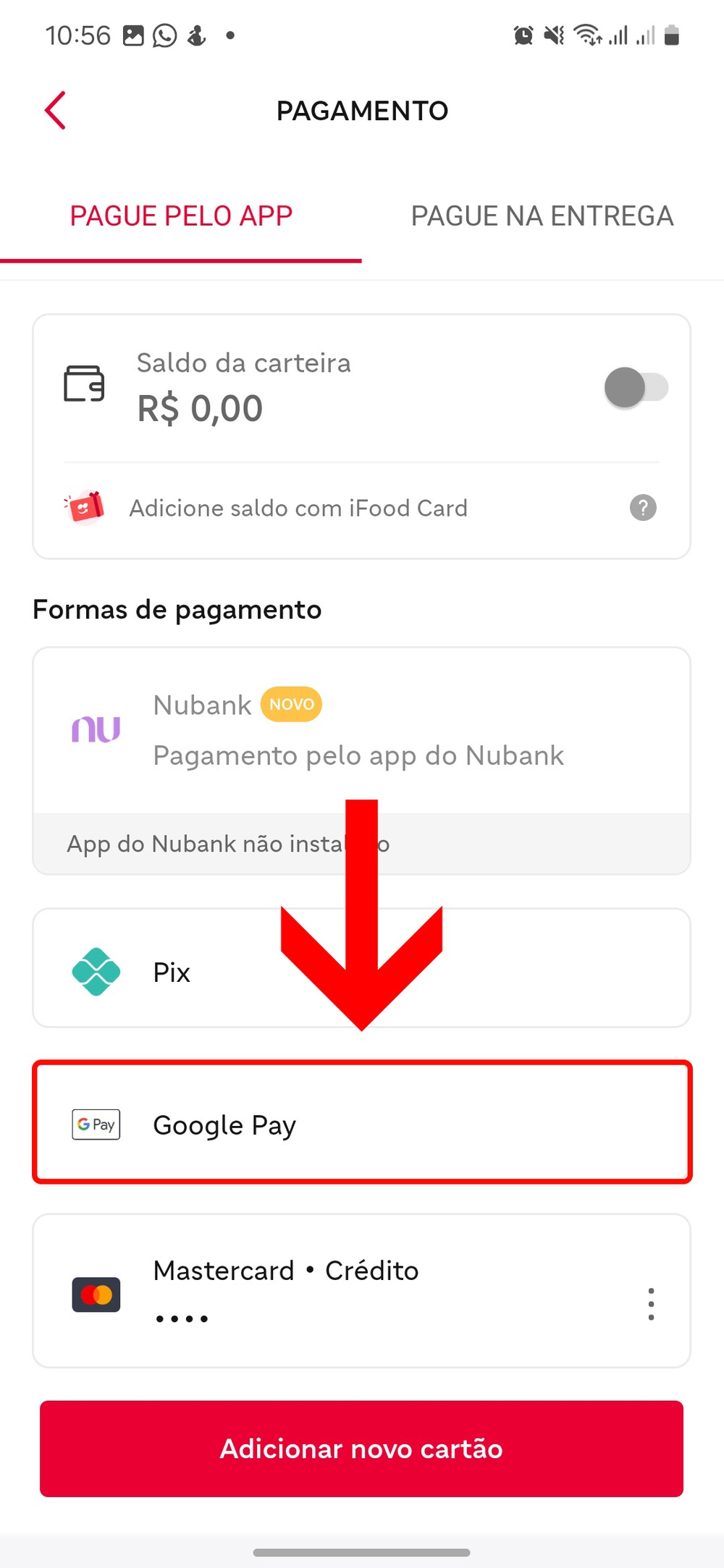The height and width of the screenshot is (1568, 724).
Task: Toggle the Saldo da carteira switch
Action: pos(635,387)
